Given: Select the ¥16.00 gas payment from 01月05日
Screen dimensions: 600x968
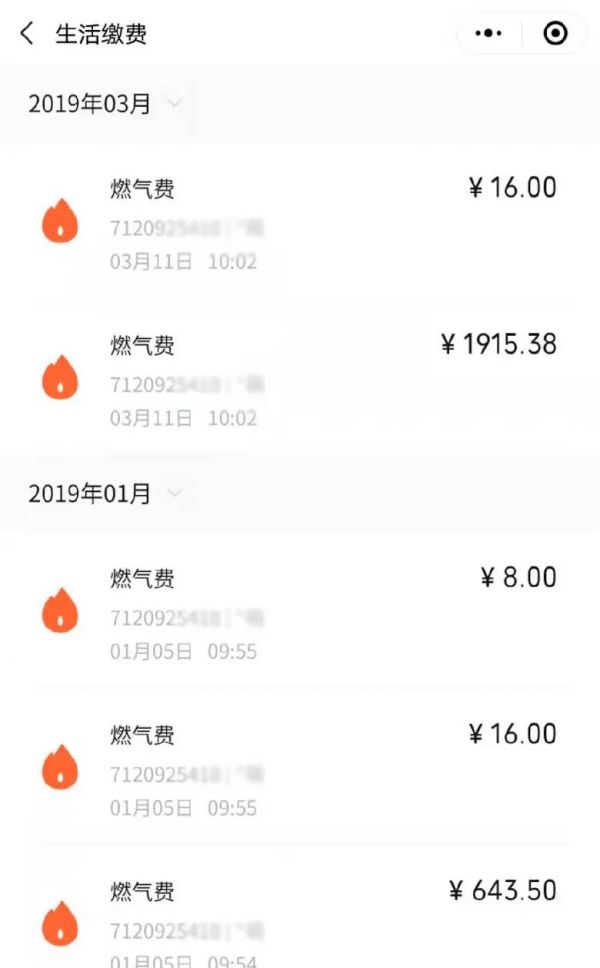Looking at the screenshot, I should click(x=300, y=769).
